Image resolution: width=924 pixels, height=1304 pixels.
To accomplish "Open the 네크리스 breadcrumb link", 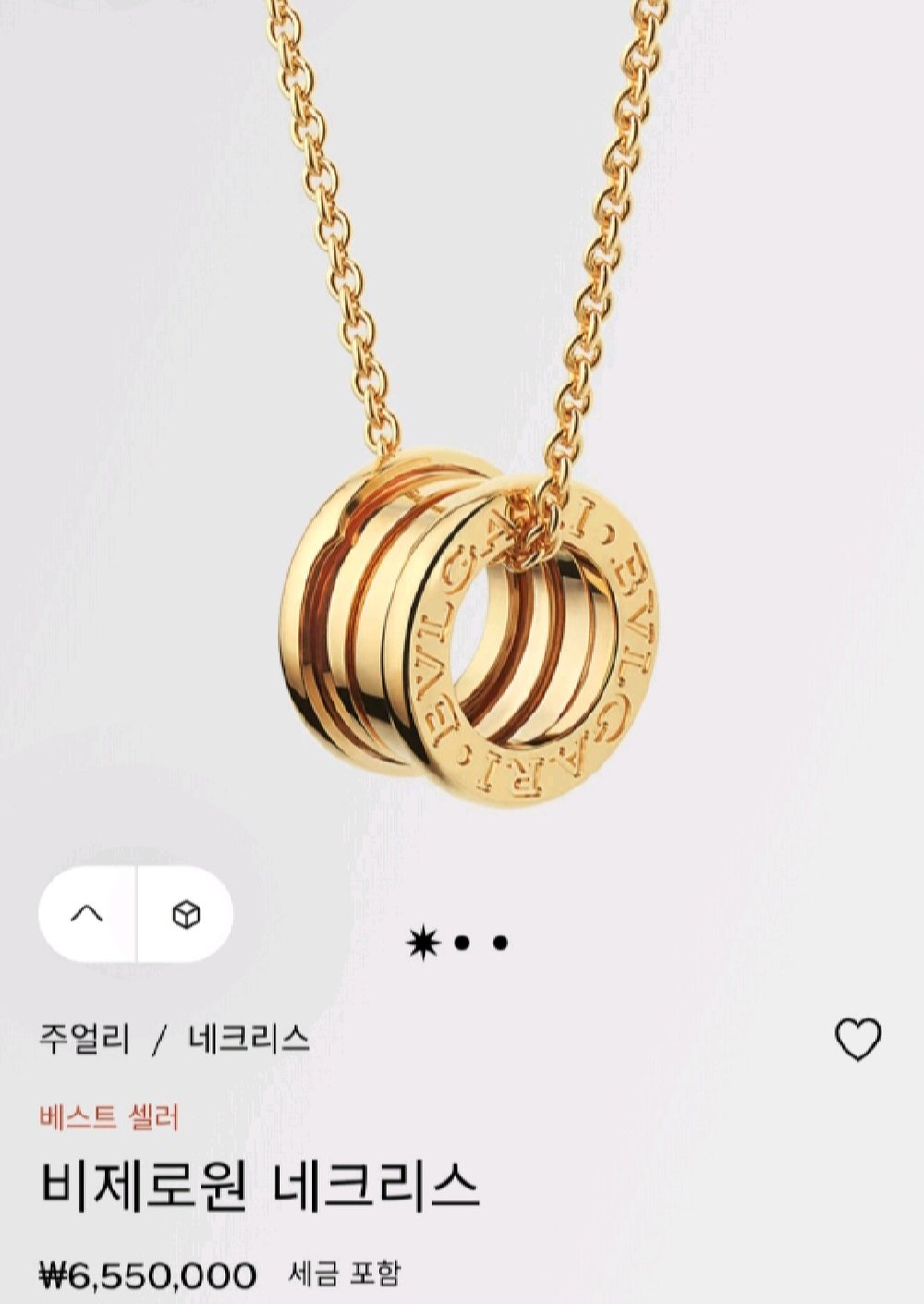I will tap(249, 1039).
